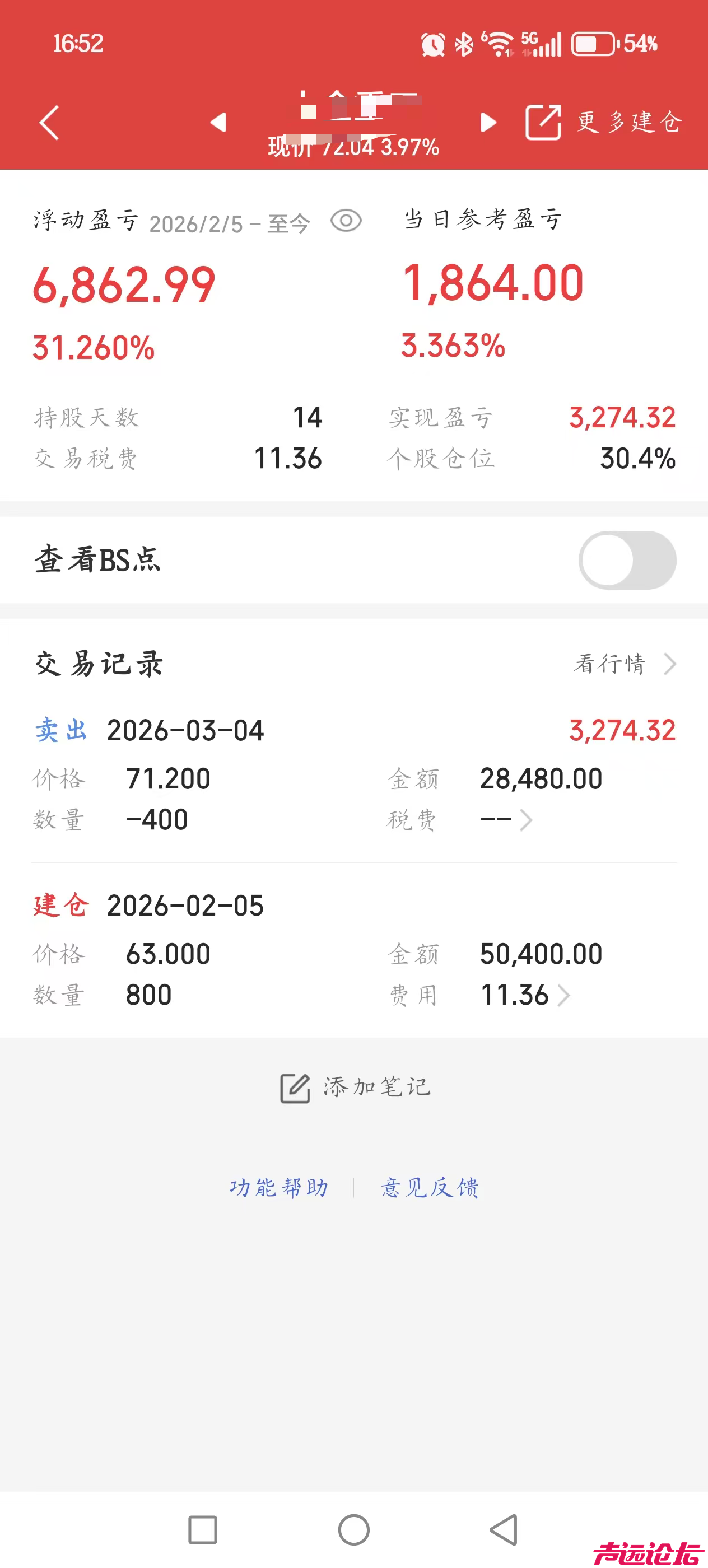Open the 功能帮助 link
The width and height of the screenshot is (708, 1568).
(x=279, y=1188)
